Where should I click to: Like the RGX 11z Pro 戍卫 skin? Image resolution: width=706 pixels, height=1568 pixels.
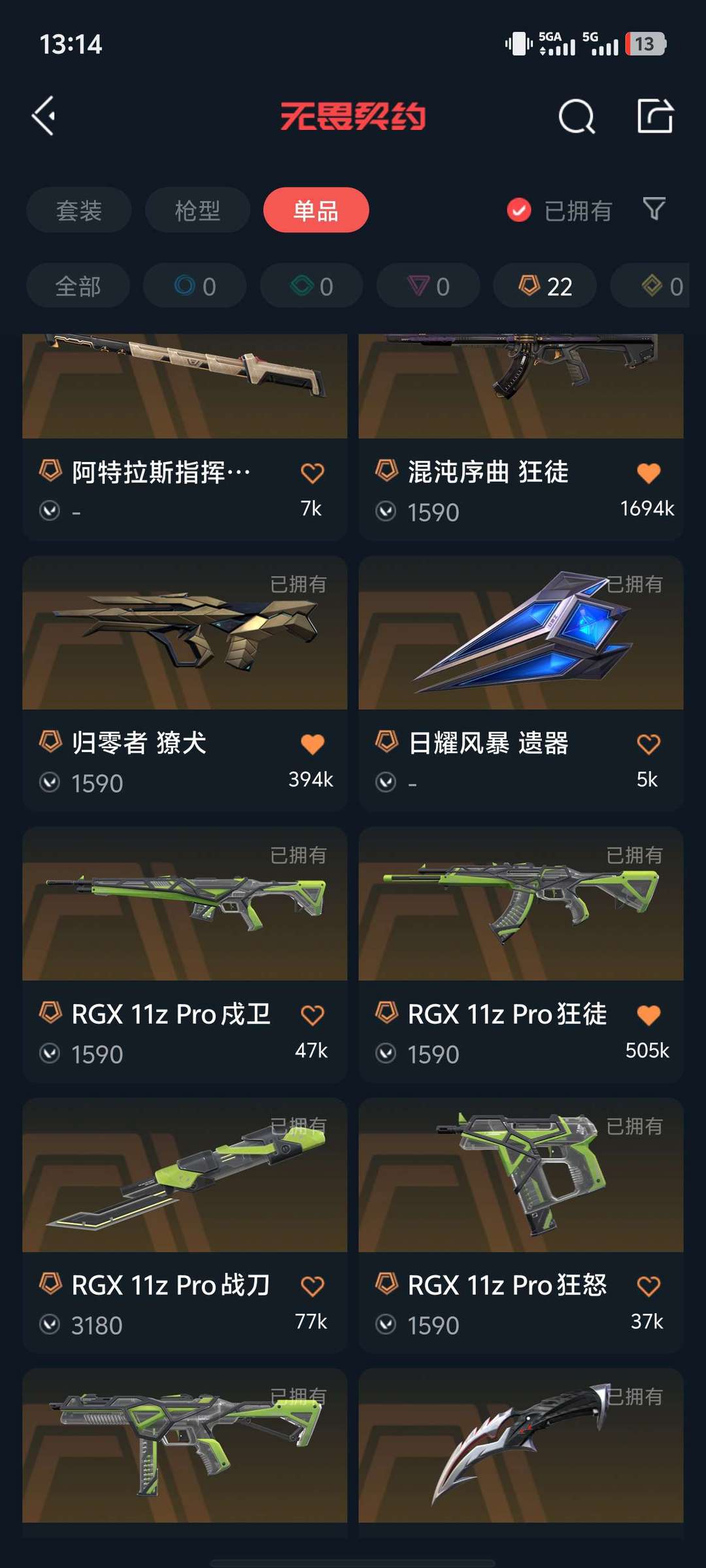click(312, 1015)
